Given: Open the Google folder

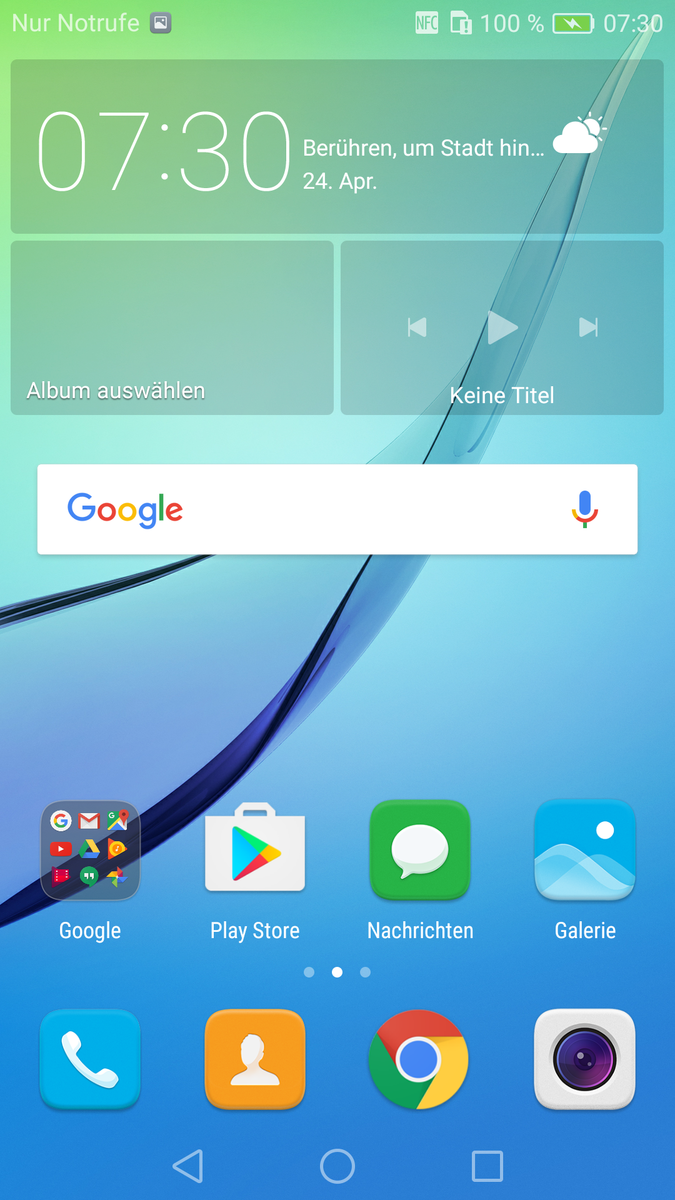Looking at the screenshot, I should [x=90, y=851].
